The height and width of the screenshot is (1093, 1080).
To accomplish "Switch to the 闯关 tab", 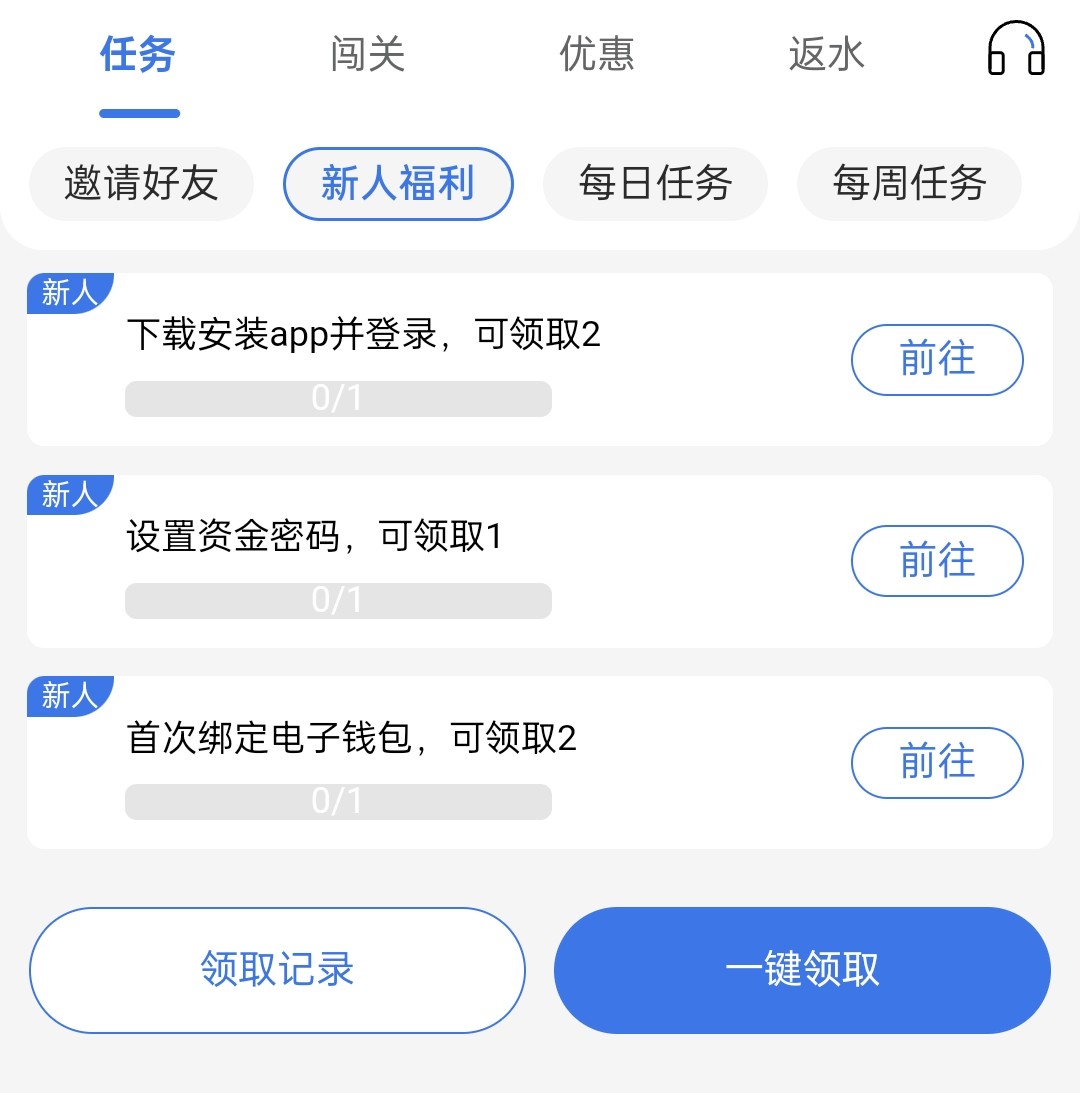I will point(368,55).
